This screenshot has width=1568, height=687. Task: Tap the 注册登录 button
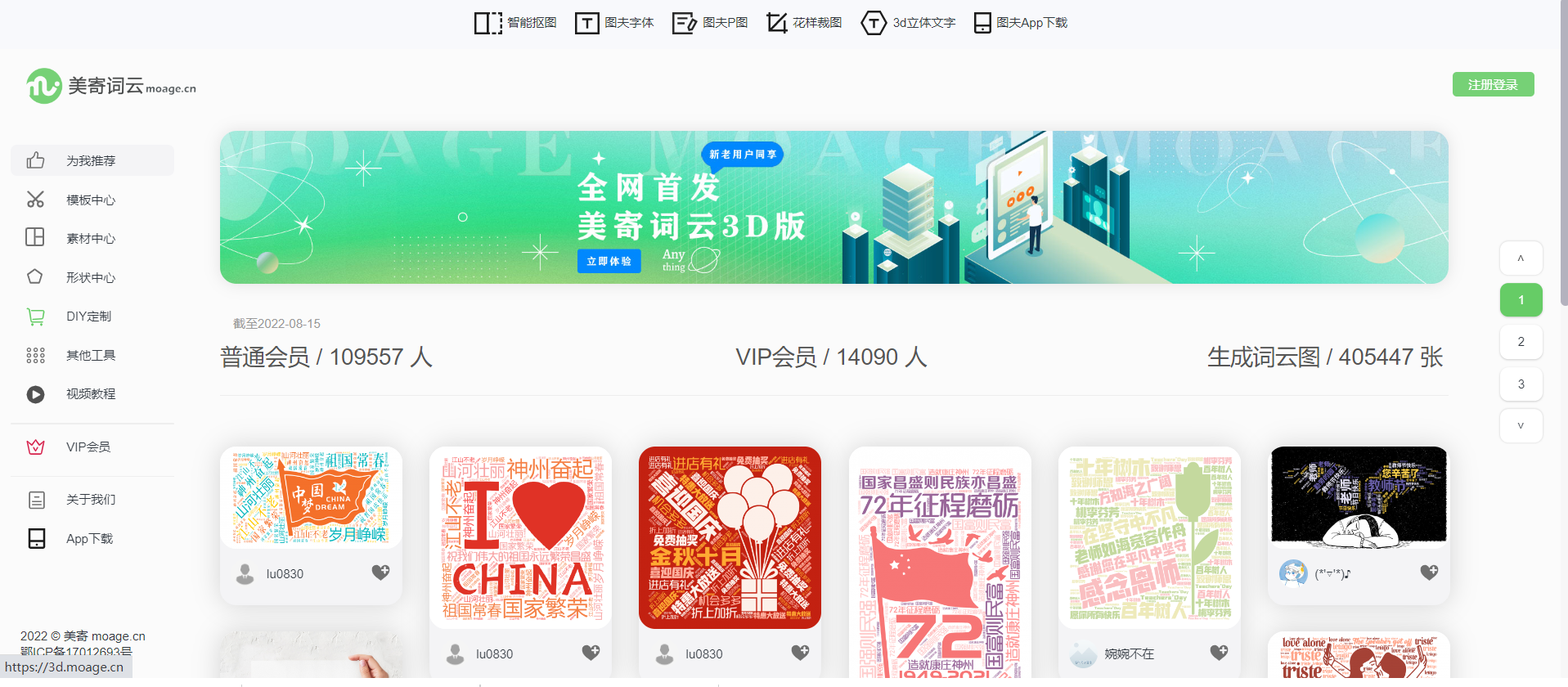(1492, 84)
